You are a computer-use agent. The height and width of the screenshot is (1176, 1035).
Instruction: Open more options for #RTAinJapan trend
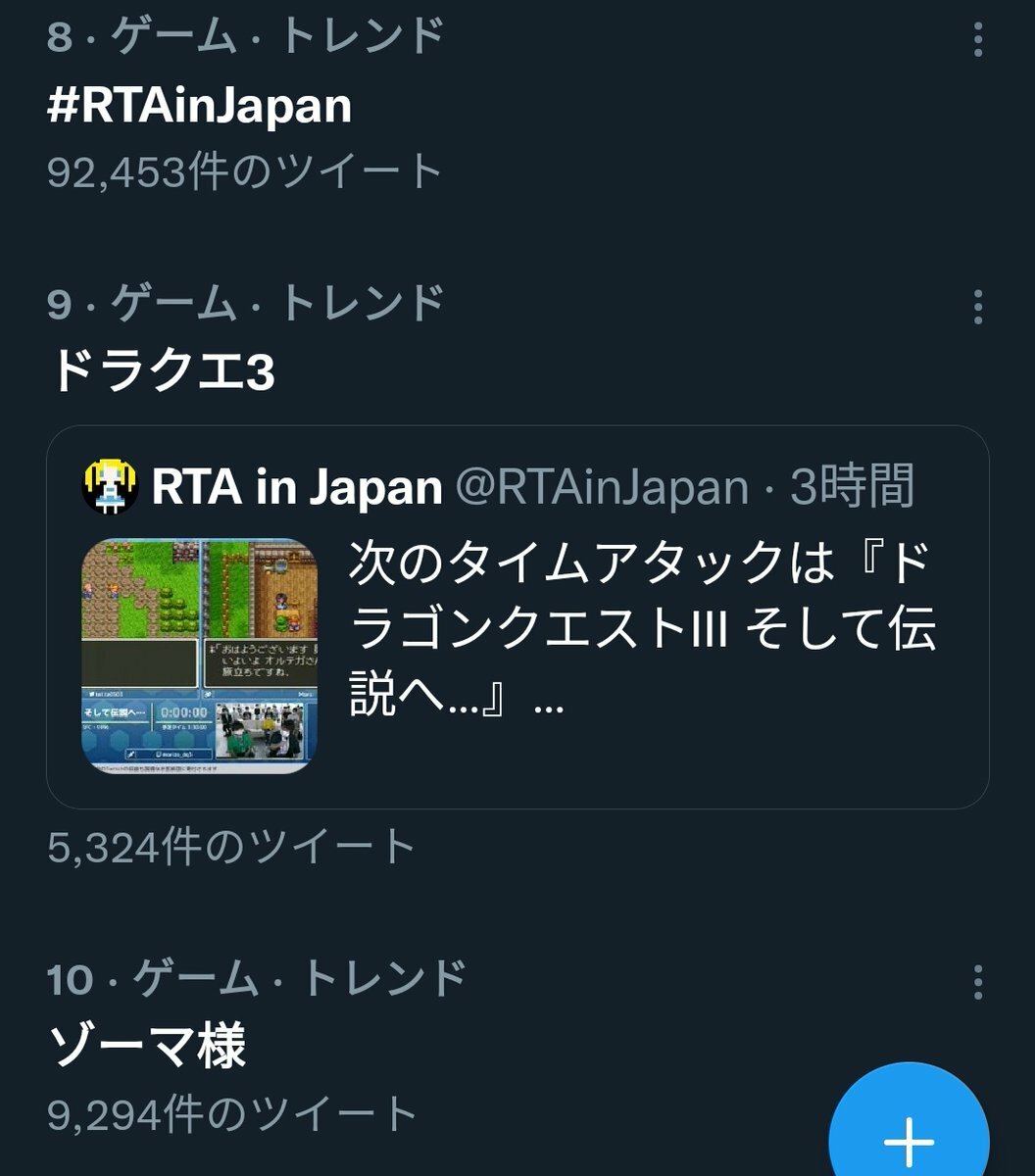(x=977, y=37)
